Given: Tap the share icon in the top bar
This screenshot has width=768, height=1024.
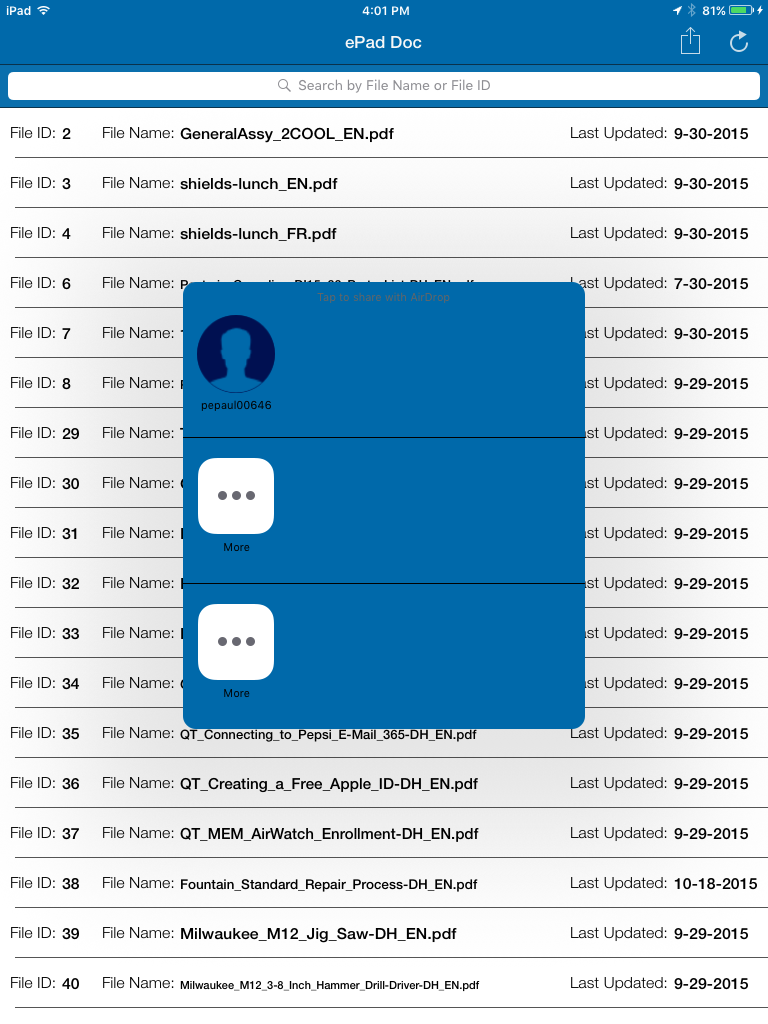Looking at the screenshot, I should tap(690, 41).
